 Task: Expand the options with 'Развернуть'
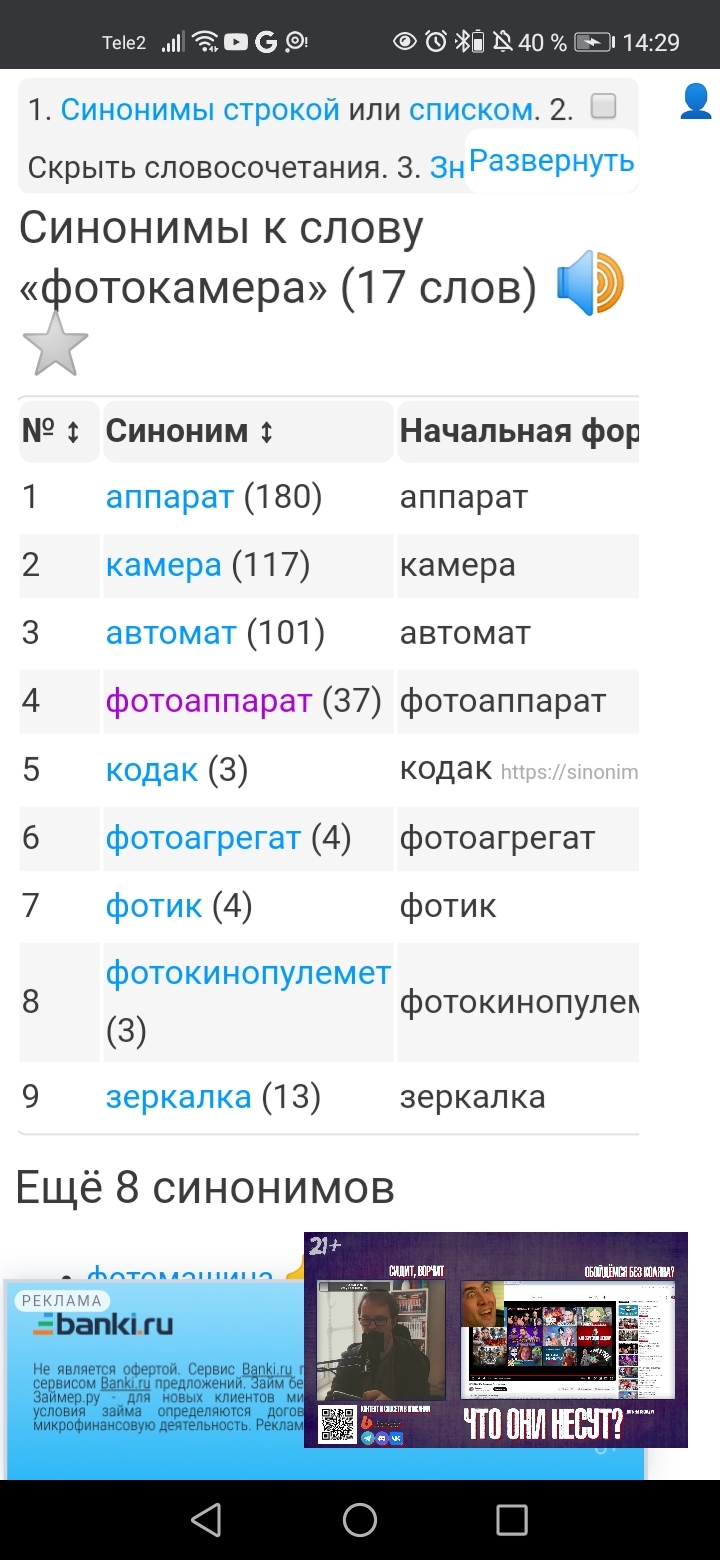coord(551,160)
